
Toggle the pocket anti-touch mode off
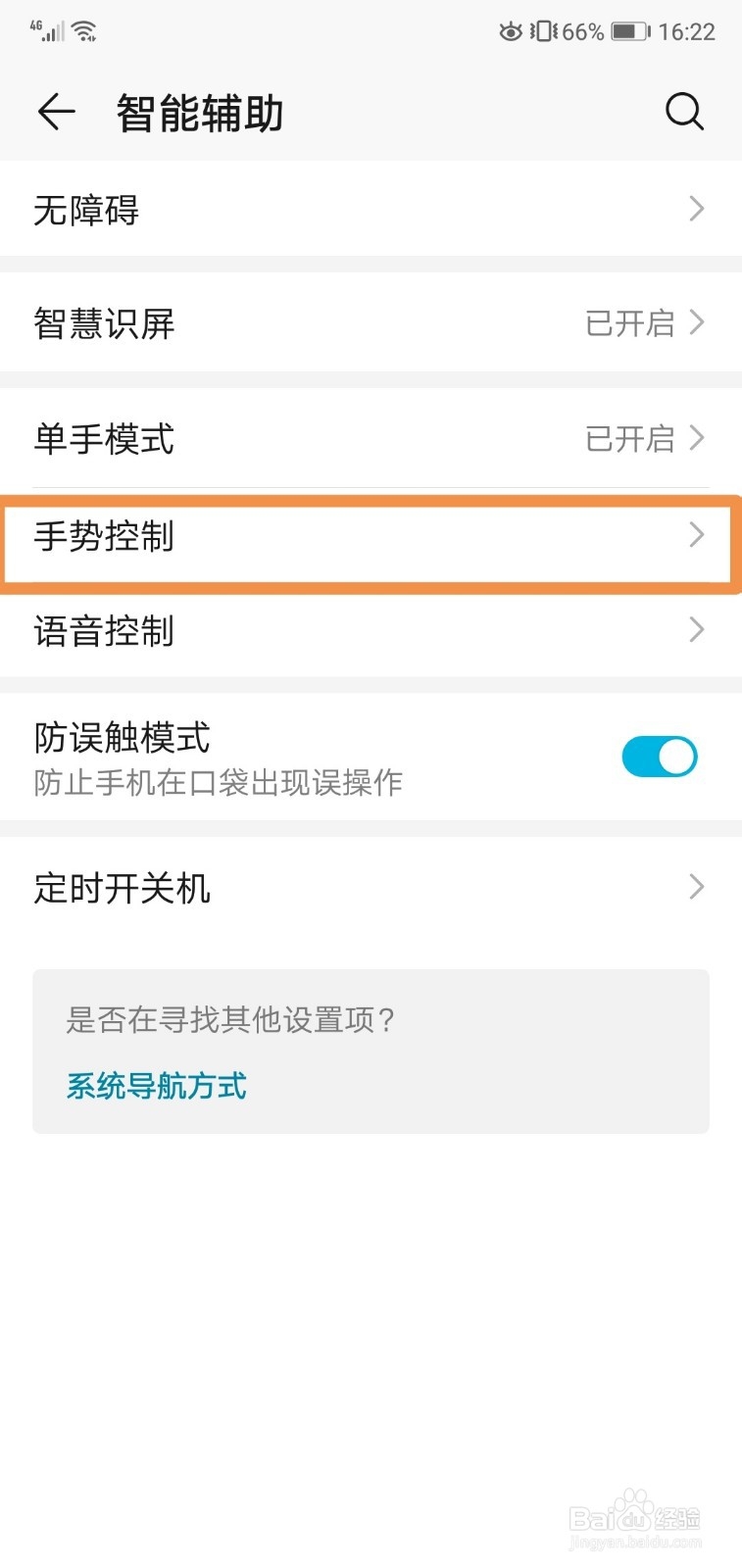(659, 756)
